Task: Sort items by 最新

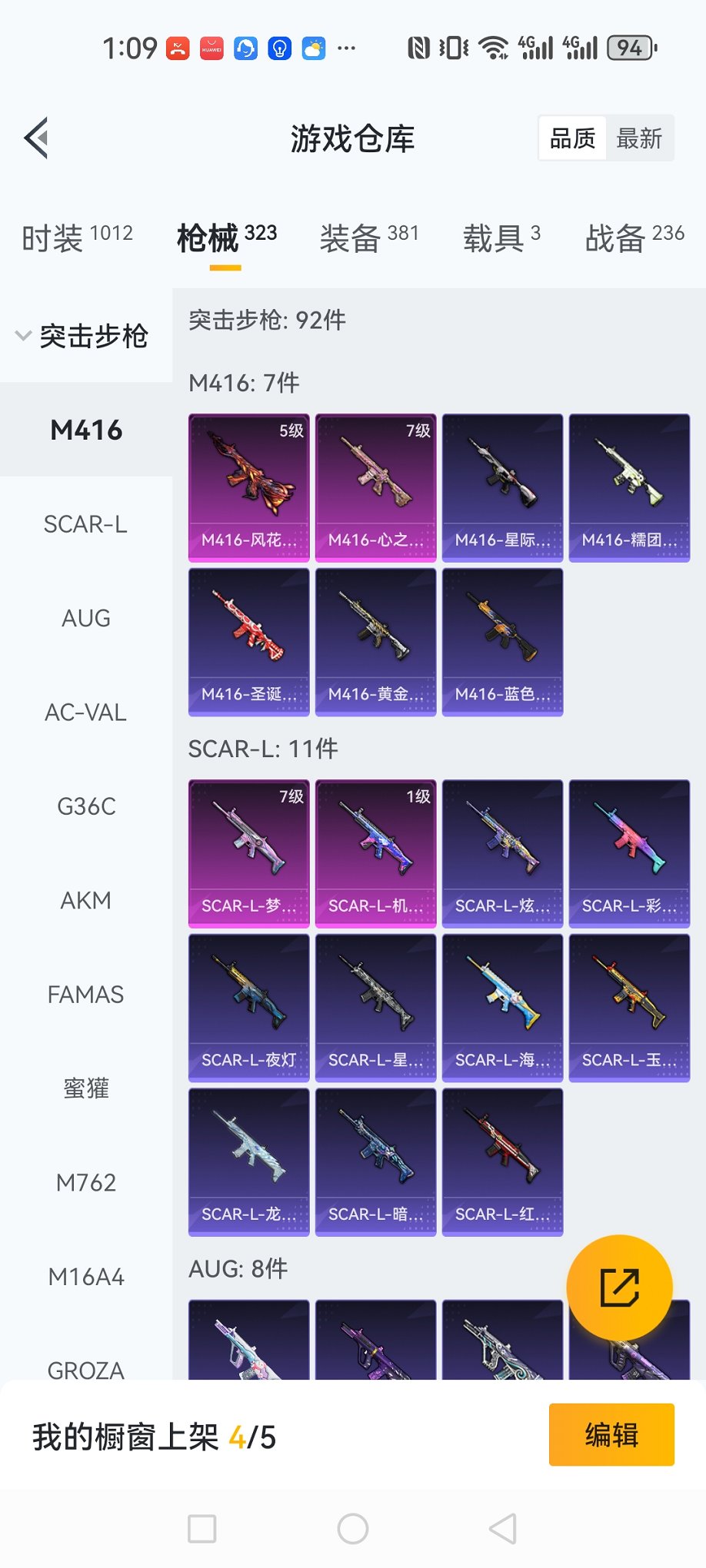Action: (x=639, y=138)
